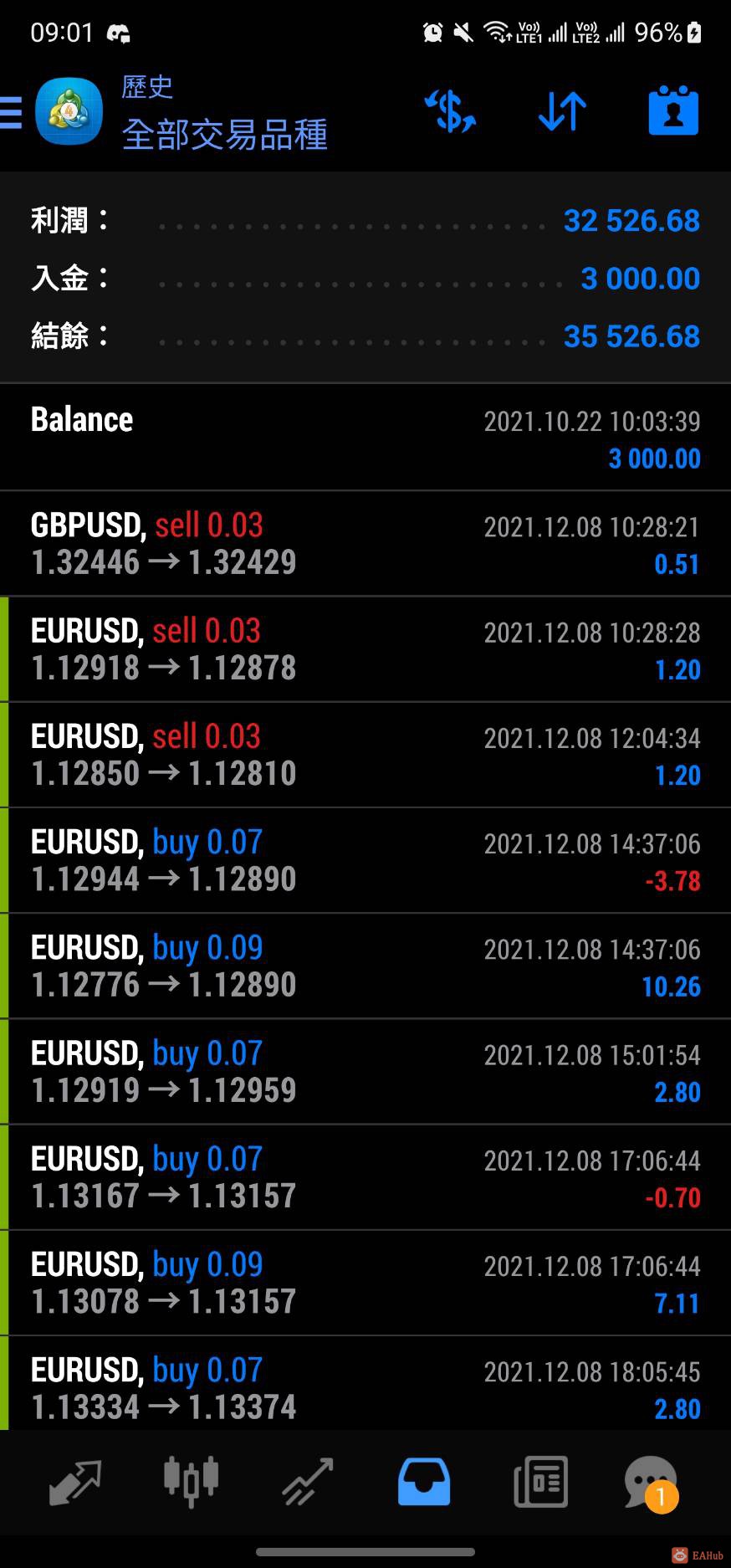Image resolution: width=731 pixels, height=1568 pixels.
Task: Open the Chat messages tab
Action: tap(651, 1481)
